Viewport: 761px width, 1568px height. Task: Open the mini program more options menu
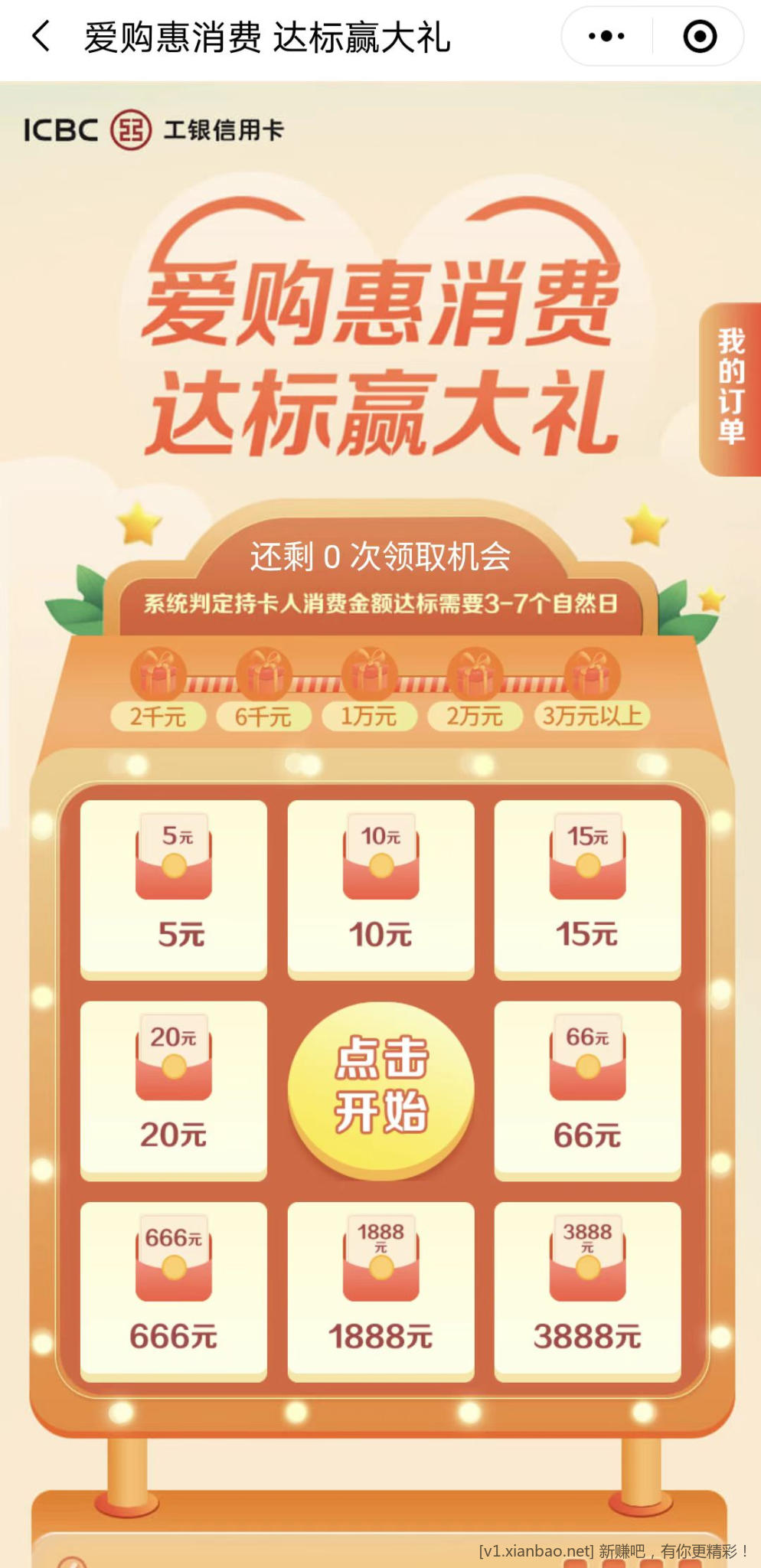tap(606, 36)
